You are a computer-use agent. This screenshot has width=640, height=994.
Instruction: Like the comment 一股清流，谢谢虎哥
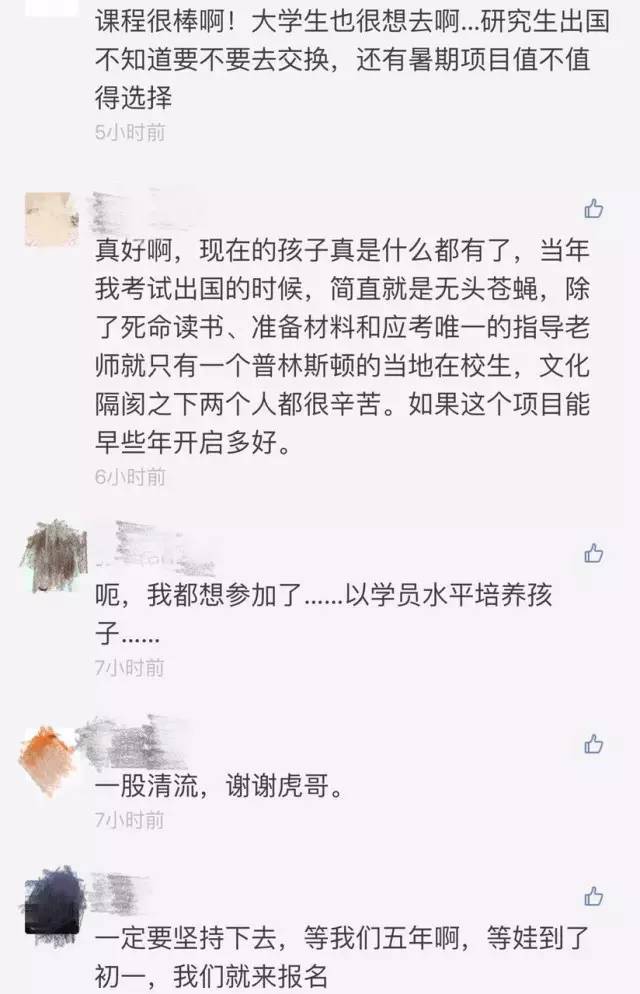point(594,743)
